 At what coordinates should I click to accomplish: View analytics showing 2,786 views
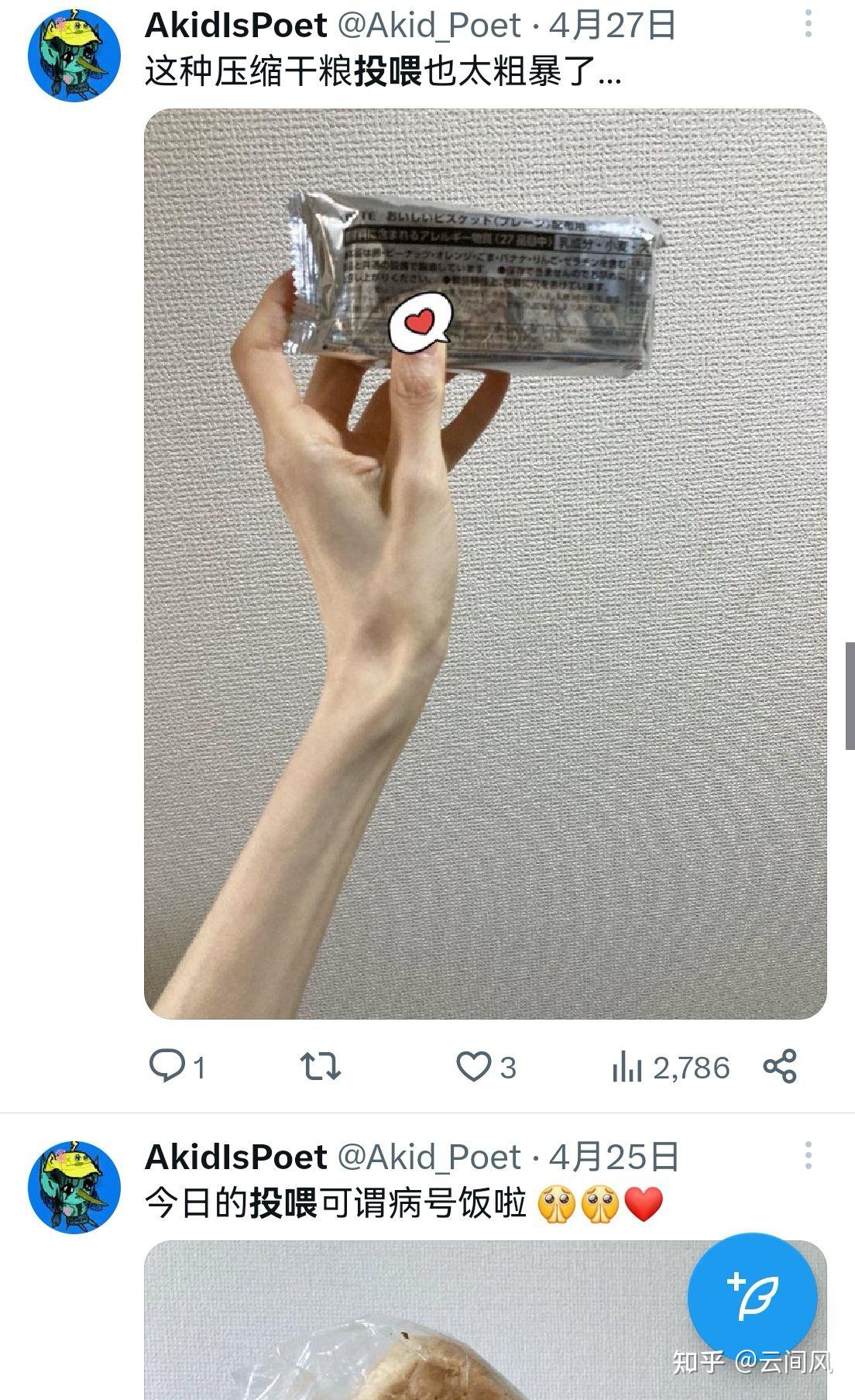(x=671, y=1068)
